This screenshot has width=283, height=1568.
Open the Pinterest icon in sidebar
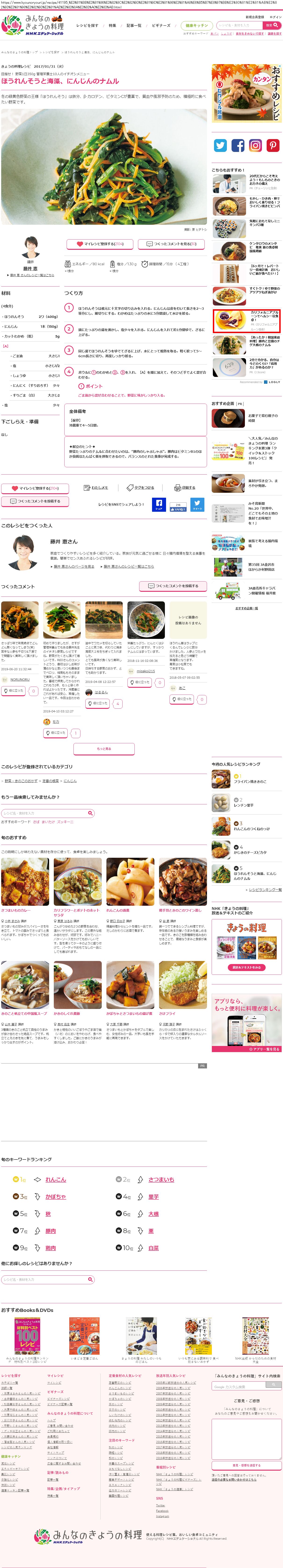(x=273, y=145)
